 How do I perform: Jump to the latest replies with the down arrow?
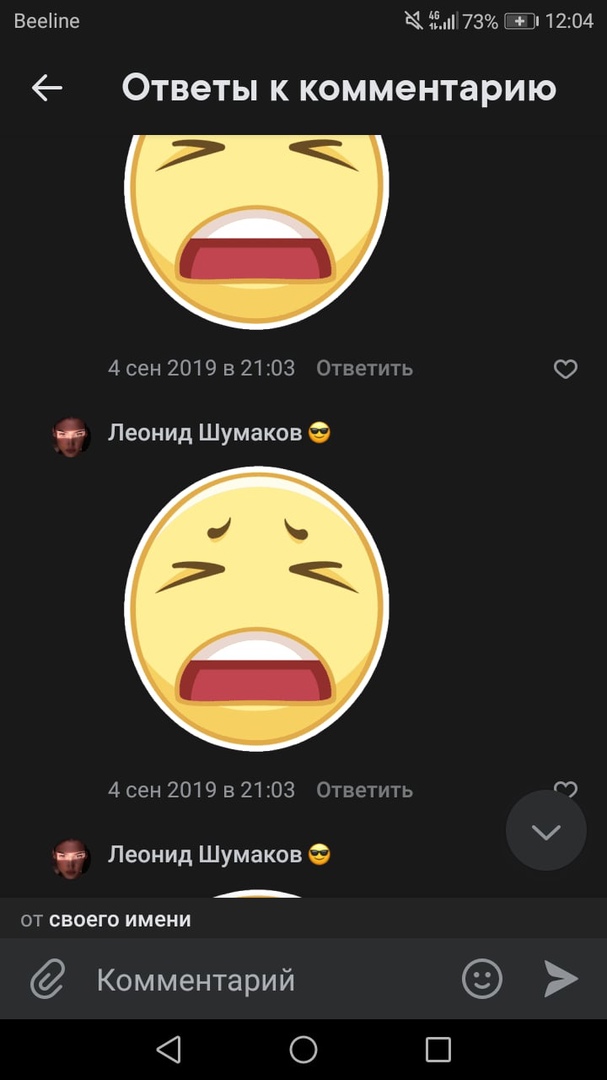[x=545, y=831]
